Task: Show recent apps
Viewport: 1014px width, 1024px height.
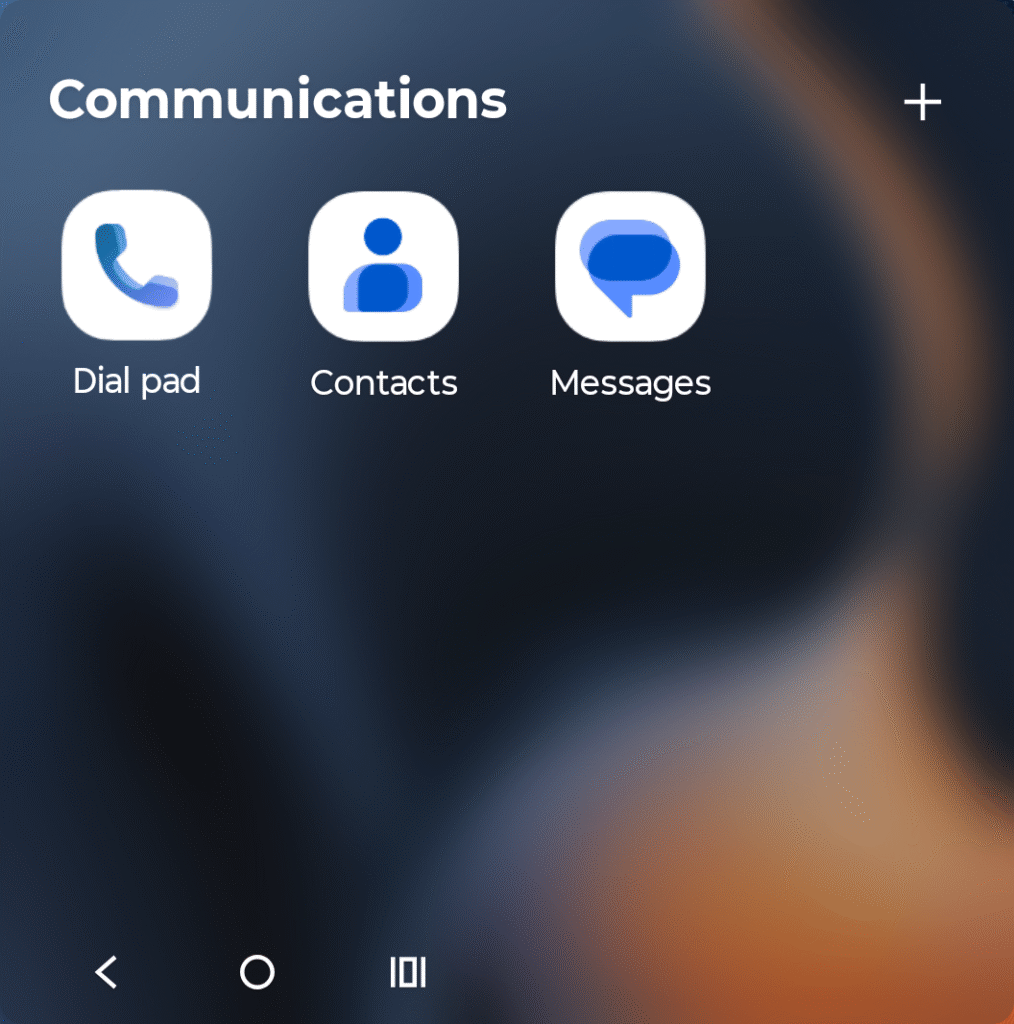Action: pyautogui.click(x=407, y=972)
